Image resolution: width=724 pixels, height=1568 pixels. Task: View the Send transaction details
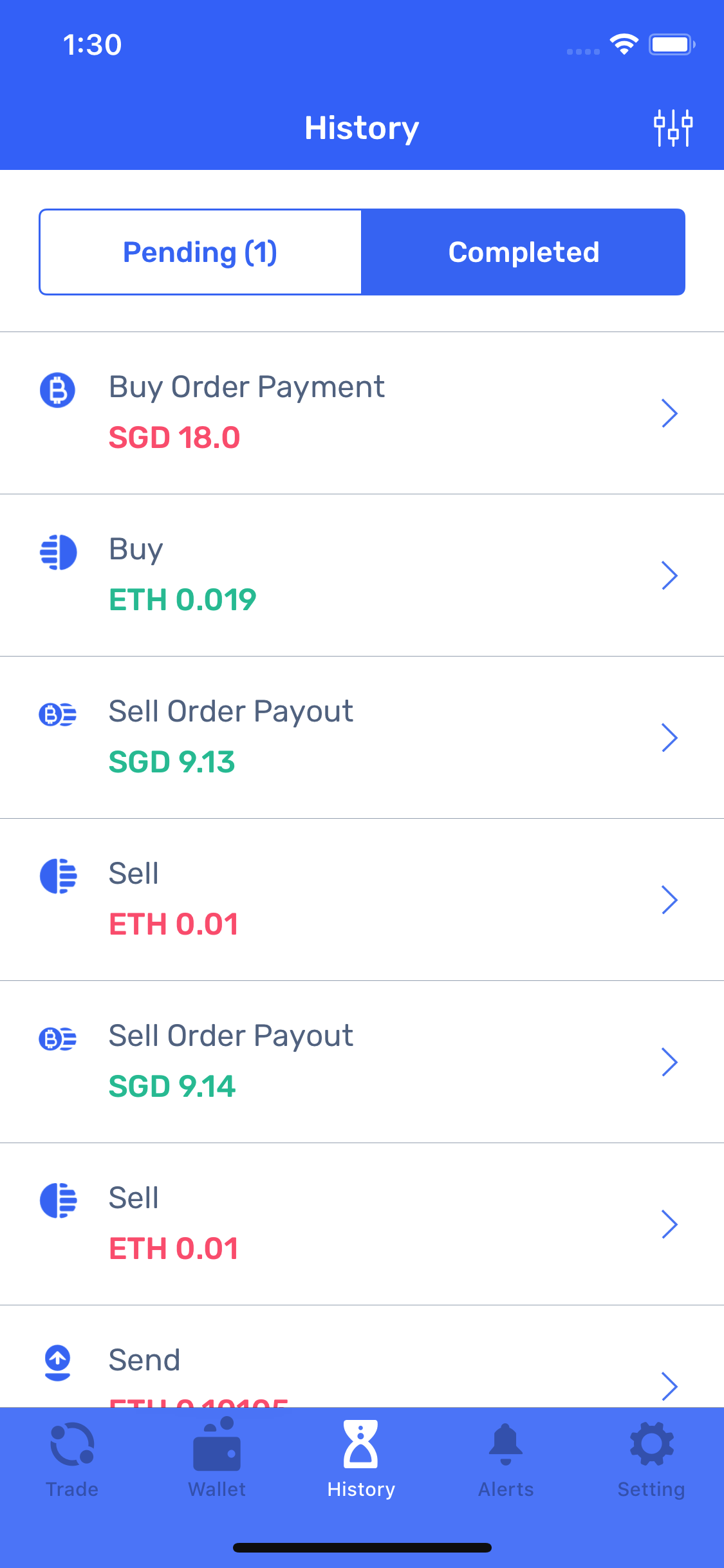(362, 1357)
